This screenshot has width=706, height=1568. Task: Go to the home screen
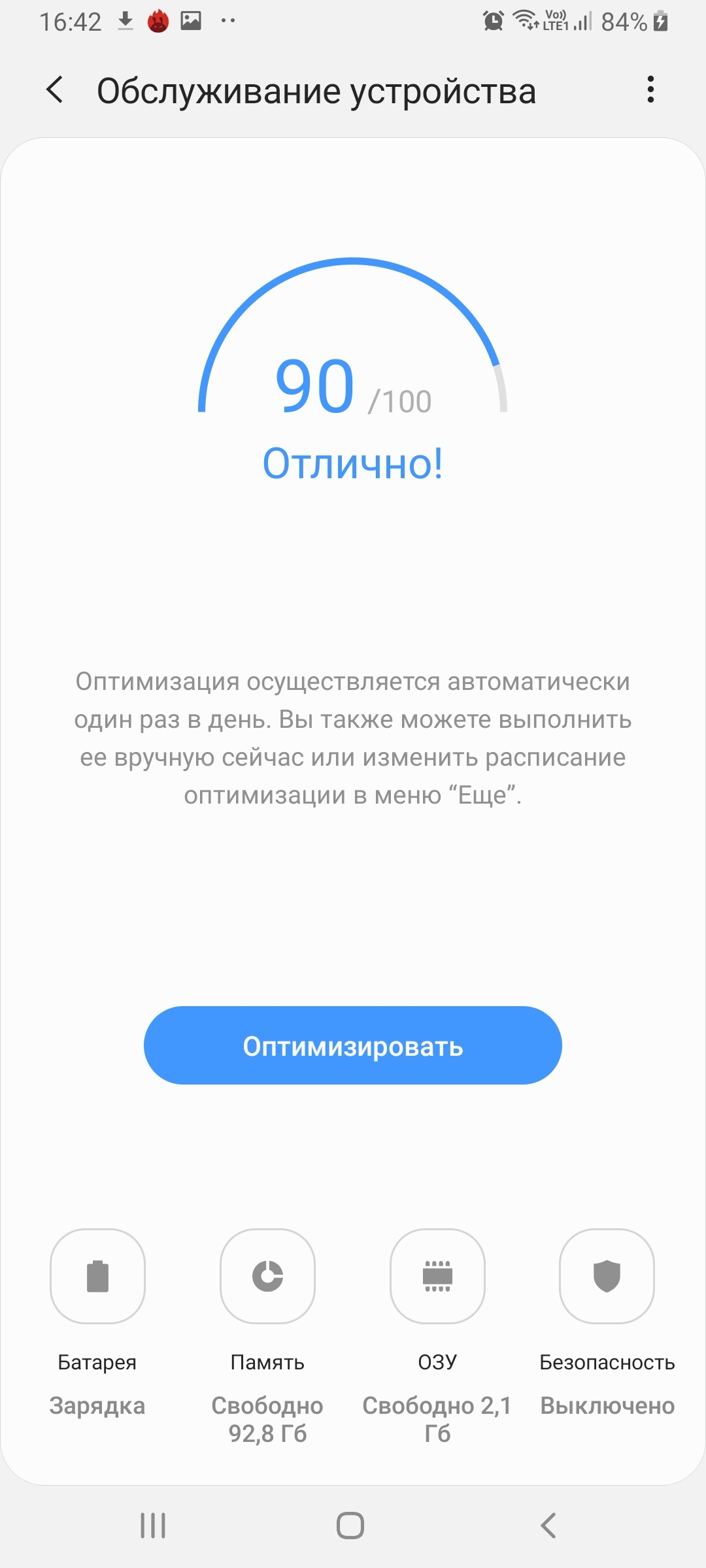[x=350, y=1526]
